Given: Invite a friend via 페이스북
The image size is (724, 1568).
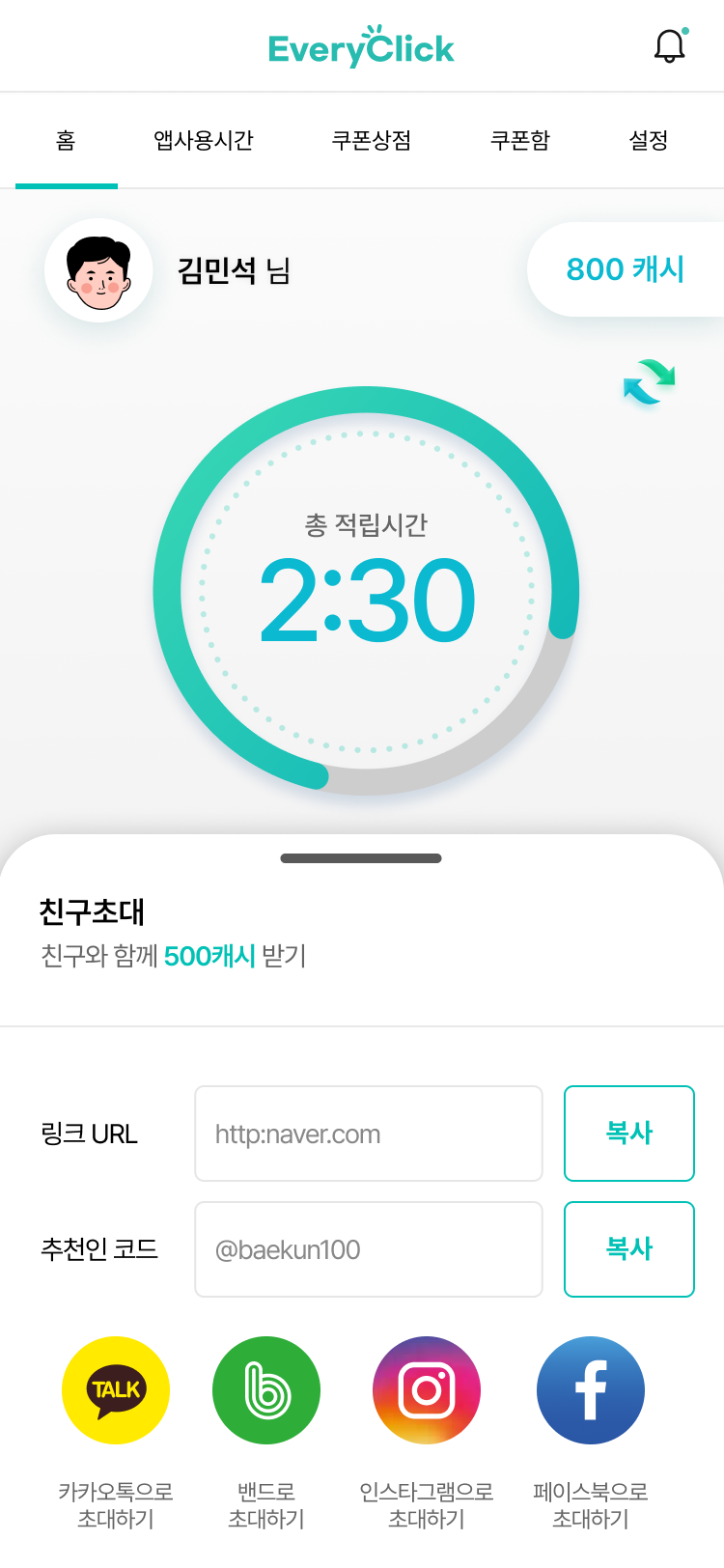Looking at the screenshot, I should (591, 1390).
